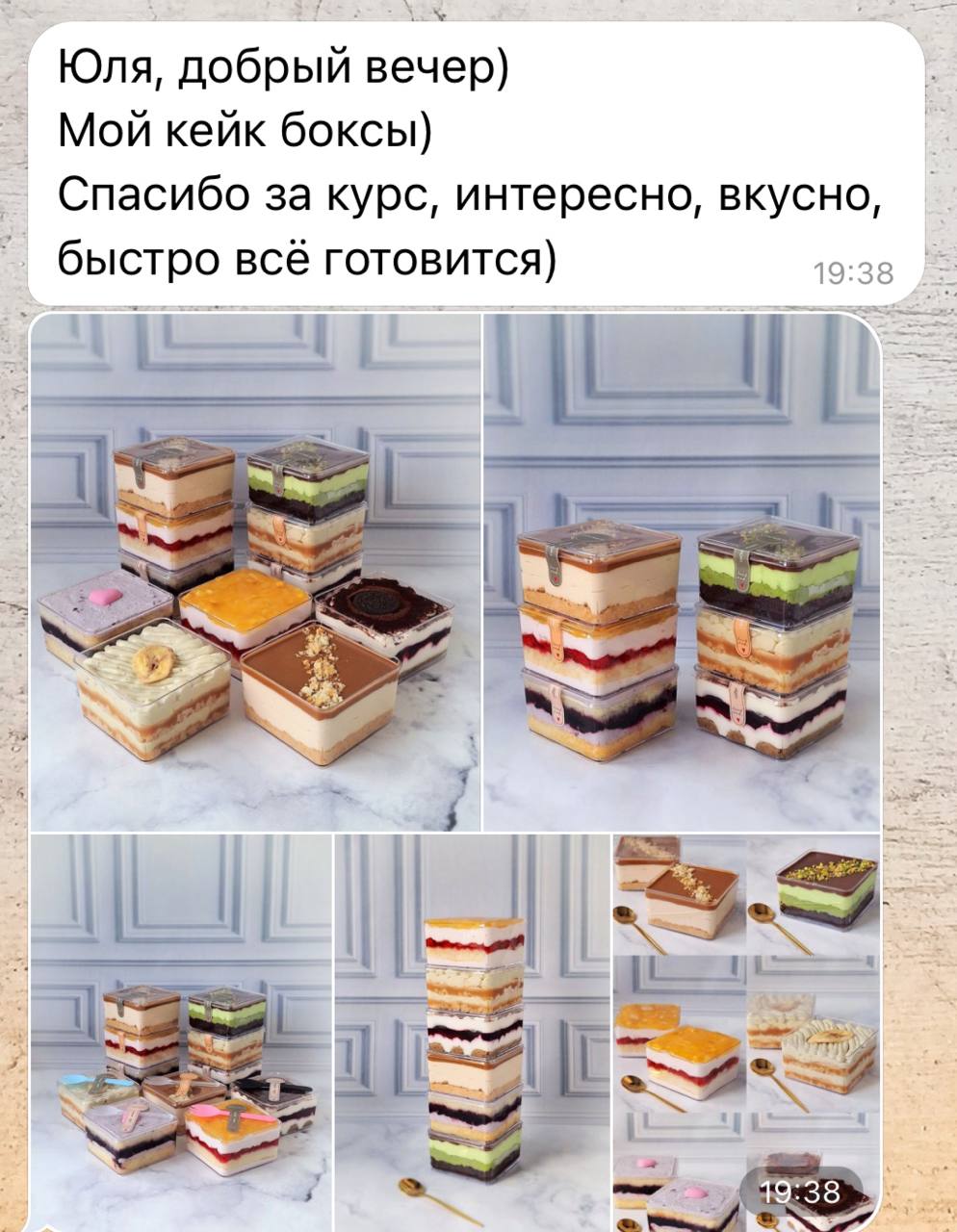Screen dimensions: 957x1232
Task: Open the photo with open boxes in front
Action: point(255,572)
